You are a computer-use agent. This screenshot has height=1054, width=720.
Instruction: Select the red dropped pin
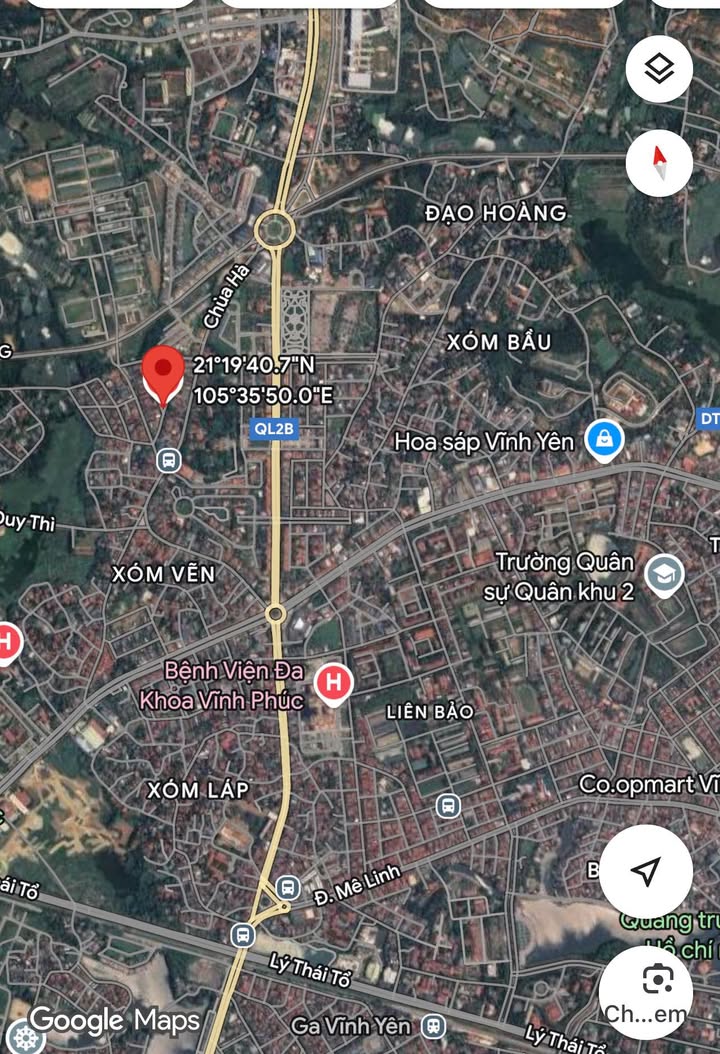(x=162, y=373)
